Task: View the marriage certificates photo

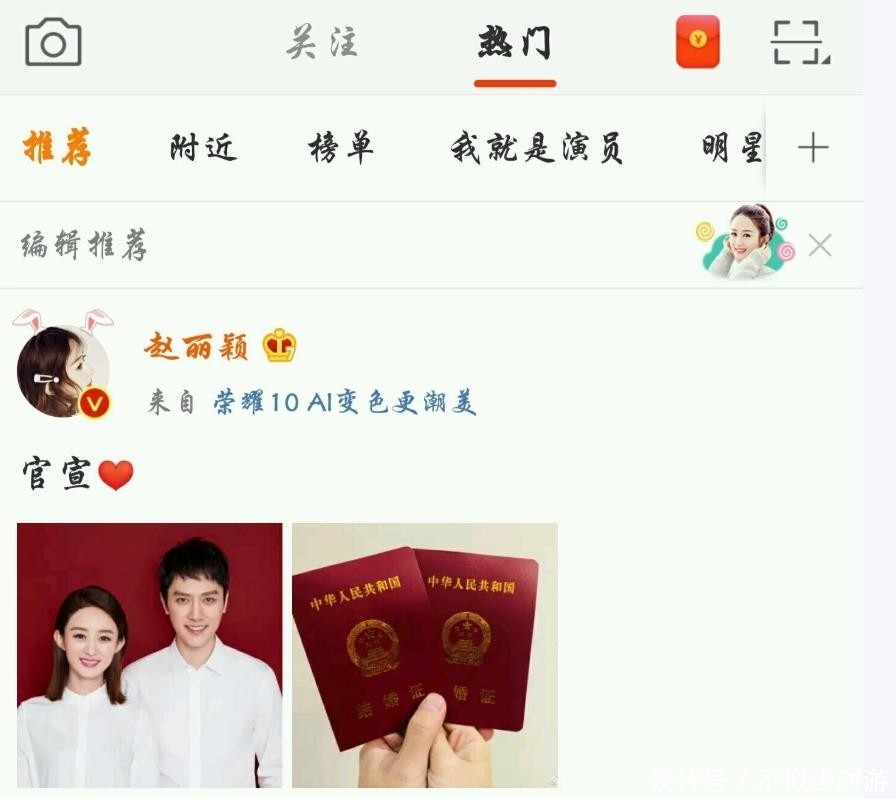Action: 425,655
